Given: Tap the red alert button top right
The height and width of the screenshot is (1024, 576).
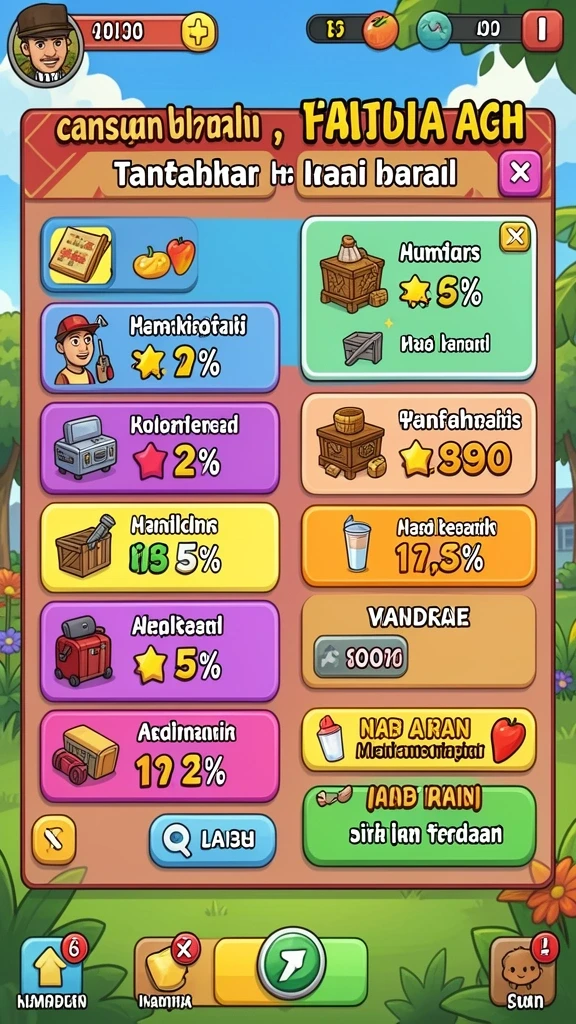Looking at the screenshot, I should [x=541, y=30].
